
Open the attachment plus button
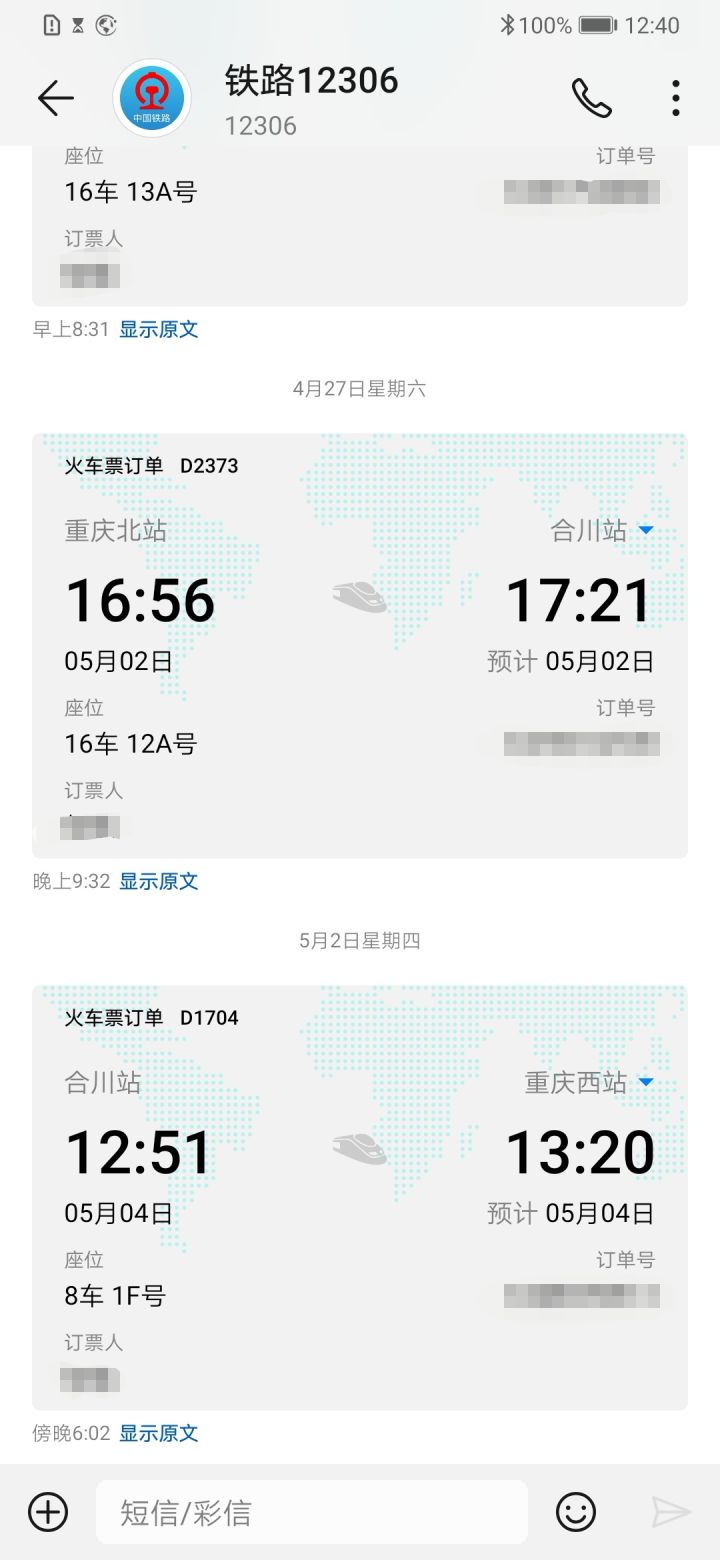(x=48, y=1512)
